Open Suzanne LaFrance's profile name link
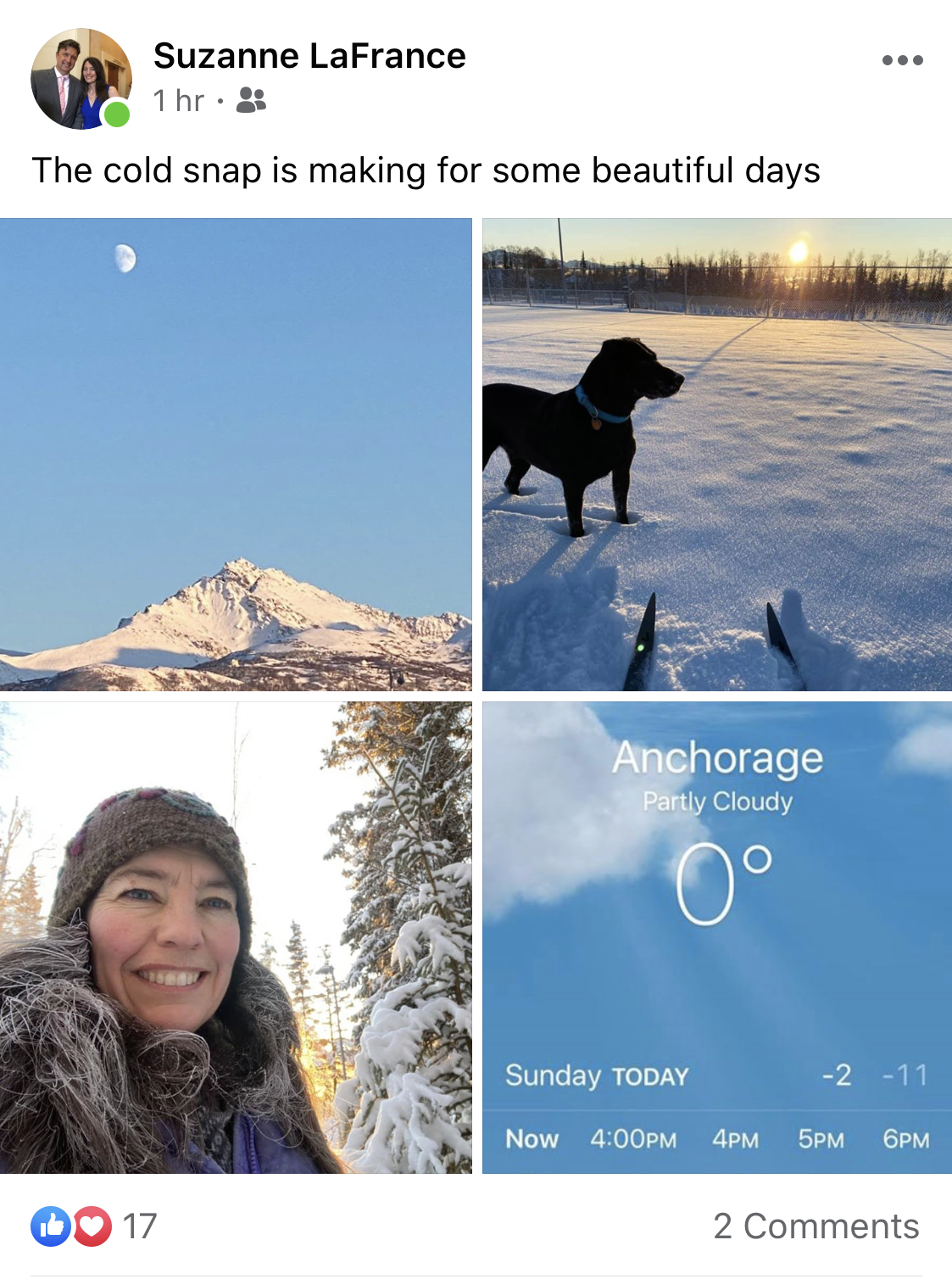Viewport: 952px width, 1279px height. 309,56
